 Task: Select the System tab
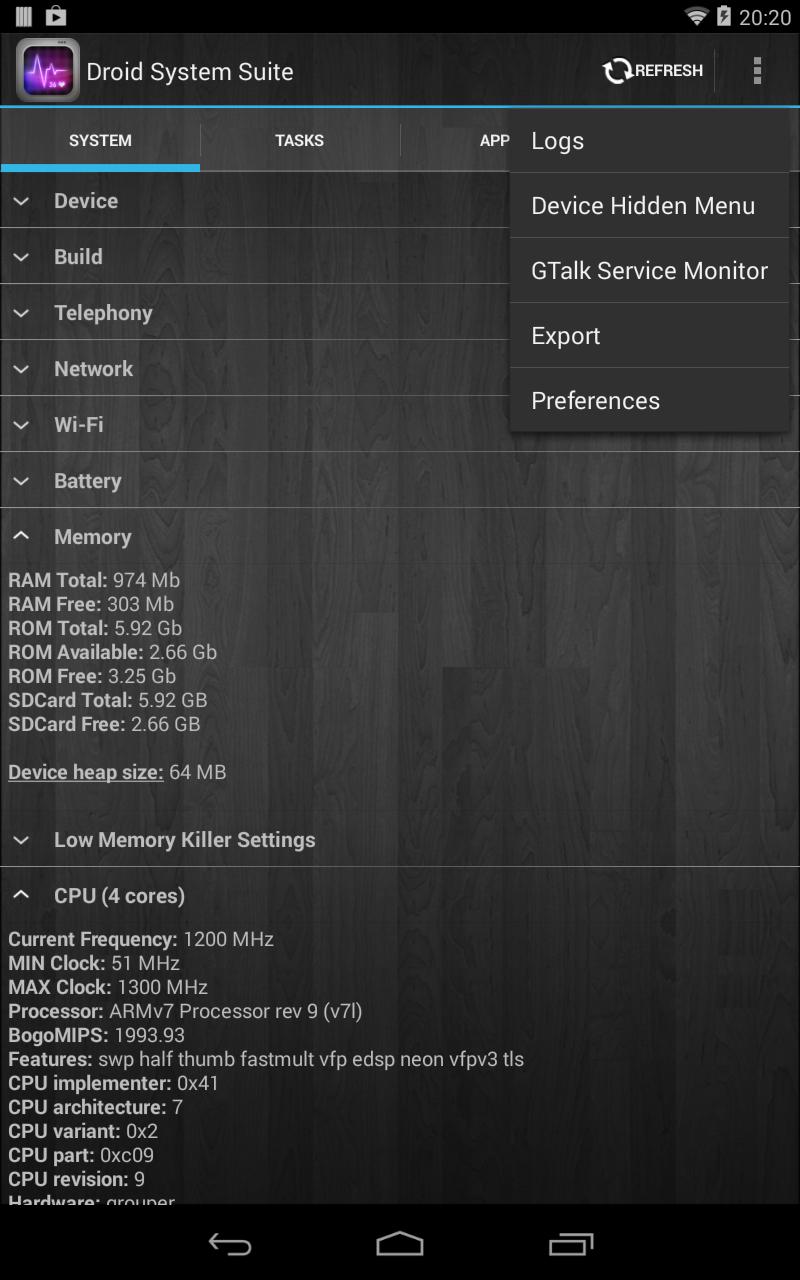(x=100, y=141)
